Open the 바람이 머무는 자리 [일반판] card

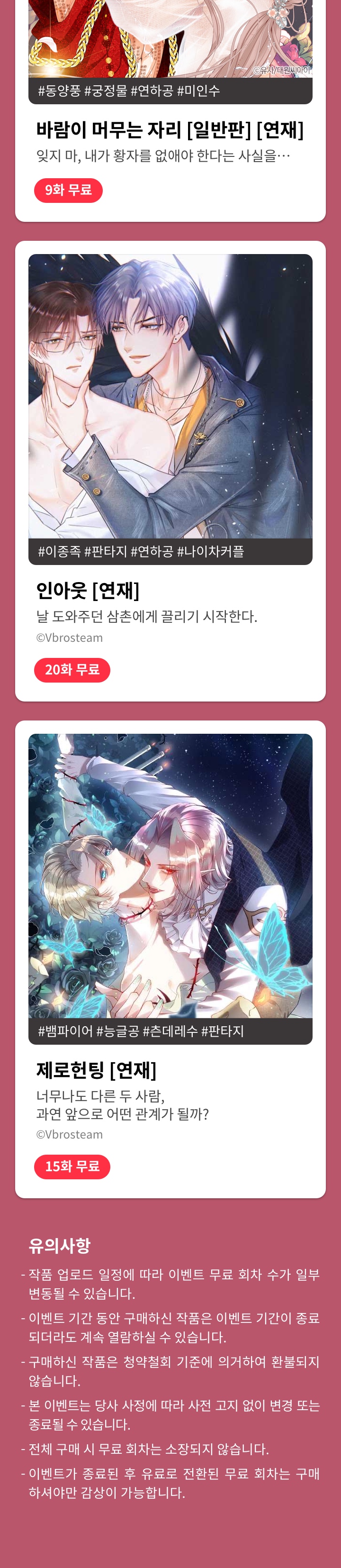(170, 130)
